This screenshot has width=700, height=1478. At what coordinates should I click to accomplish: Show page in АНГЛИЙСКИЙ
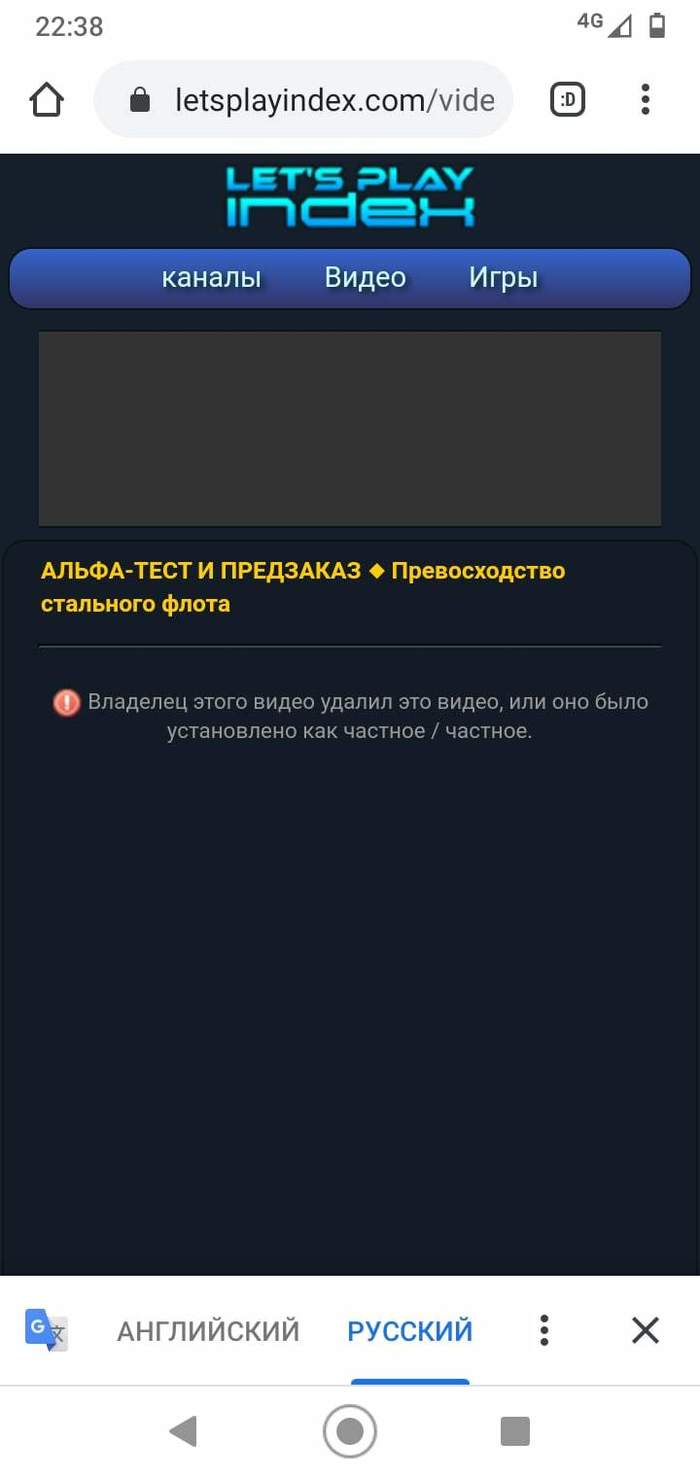[208, 1331]
